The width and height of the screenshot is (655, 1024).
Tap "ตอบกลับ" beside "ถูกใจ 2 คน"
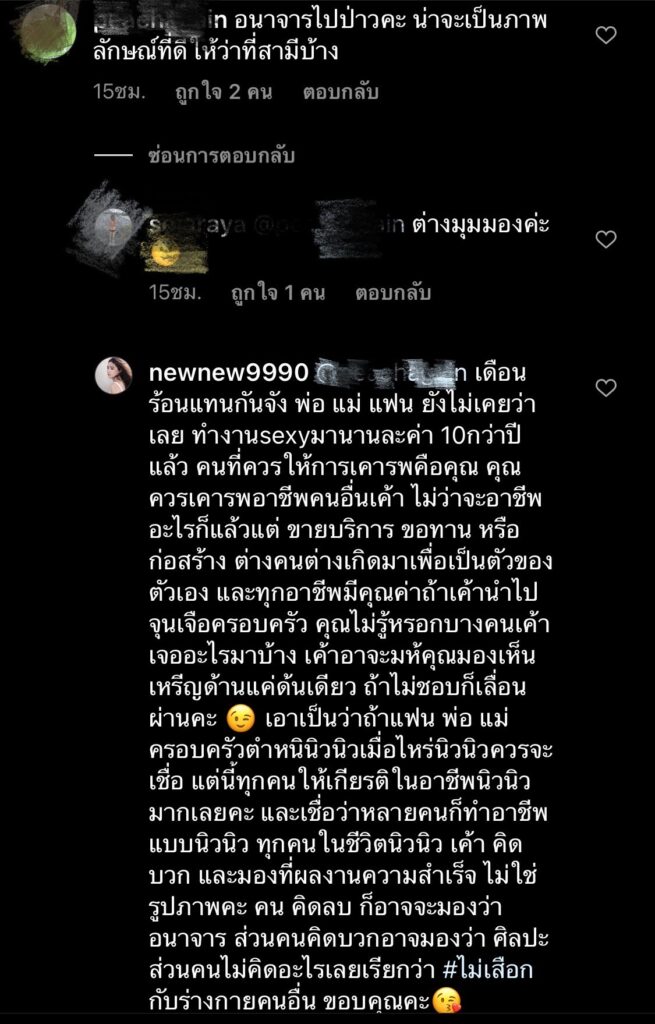coord(340,92)
